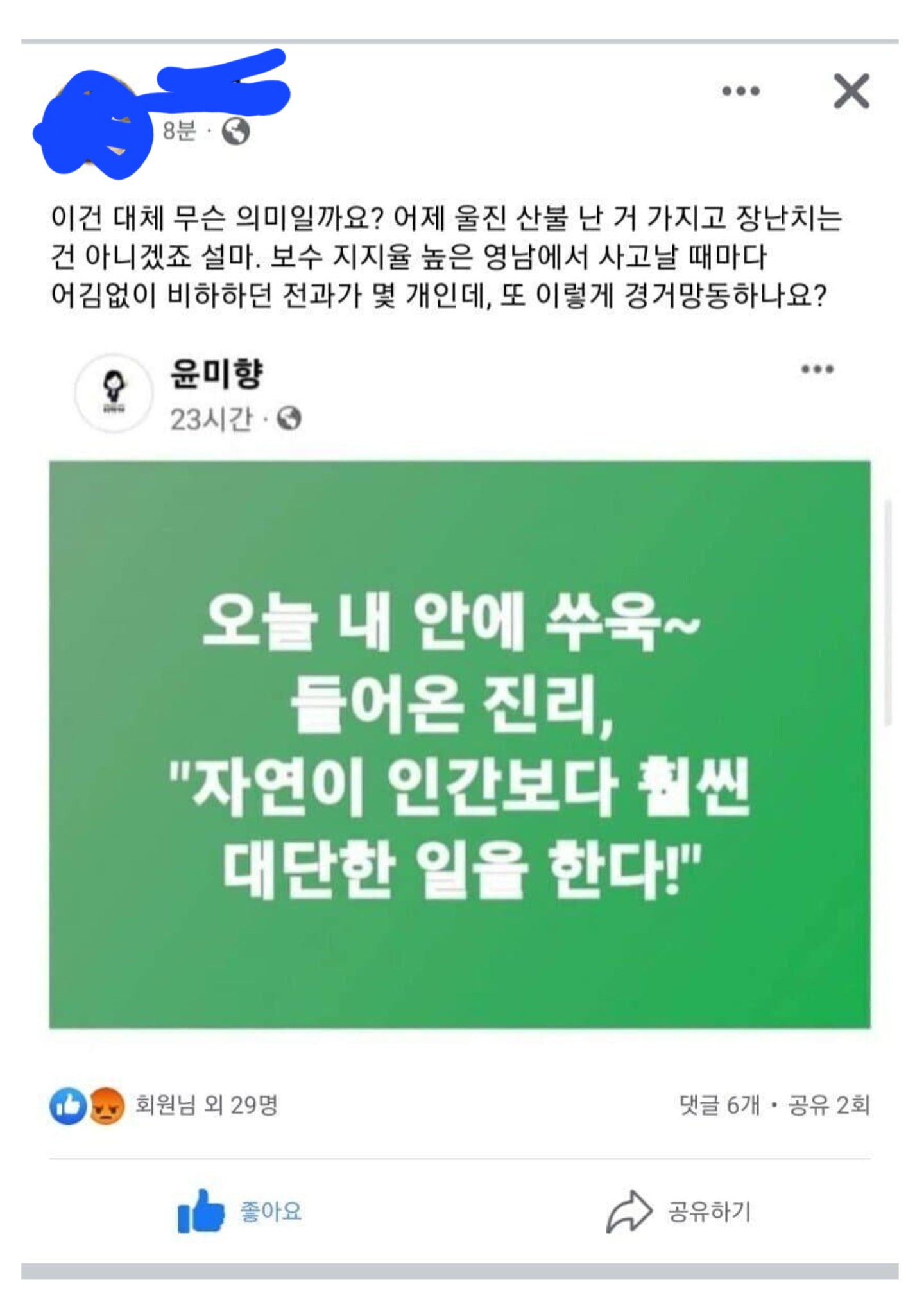The width and height of the screenshot is (924, 1289).
Task: Open the three-dot menu on 윤미향's shared post
Action: (817, 369)
